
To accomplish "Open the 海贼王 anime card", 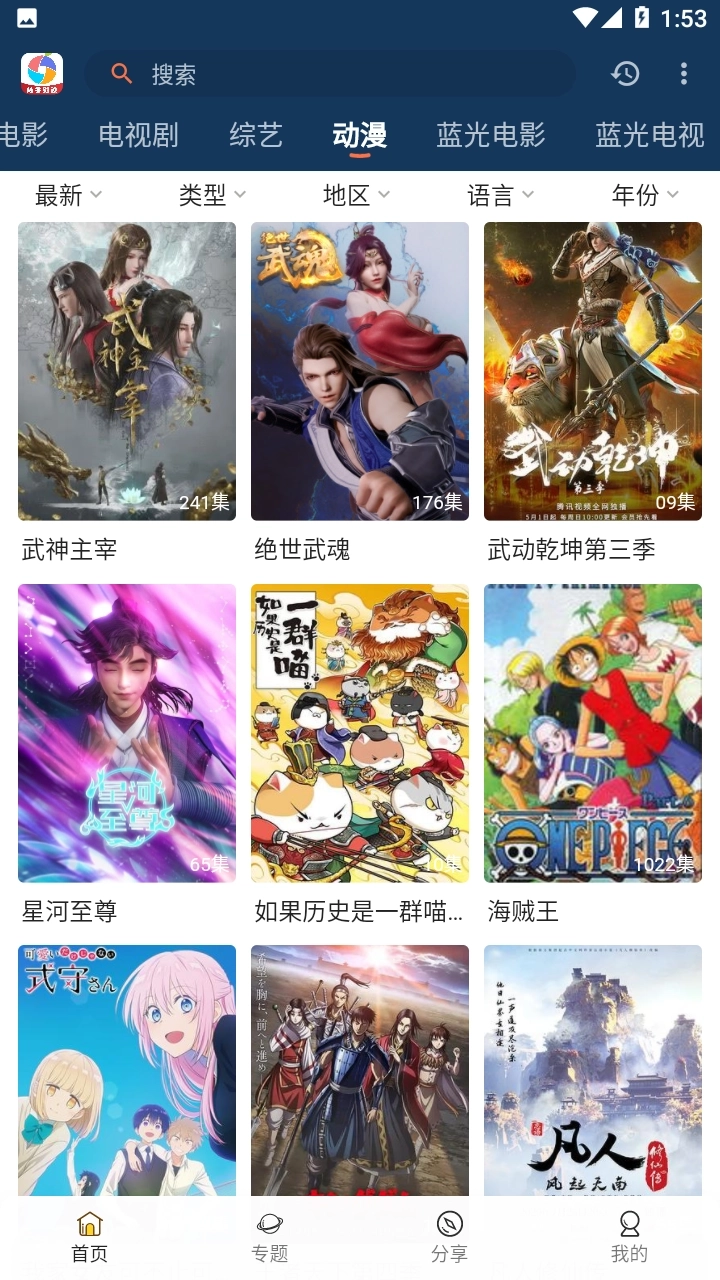I will coord(593,733).
